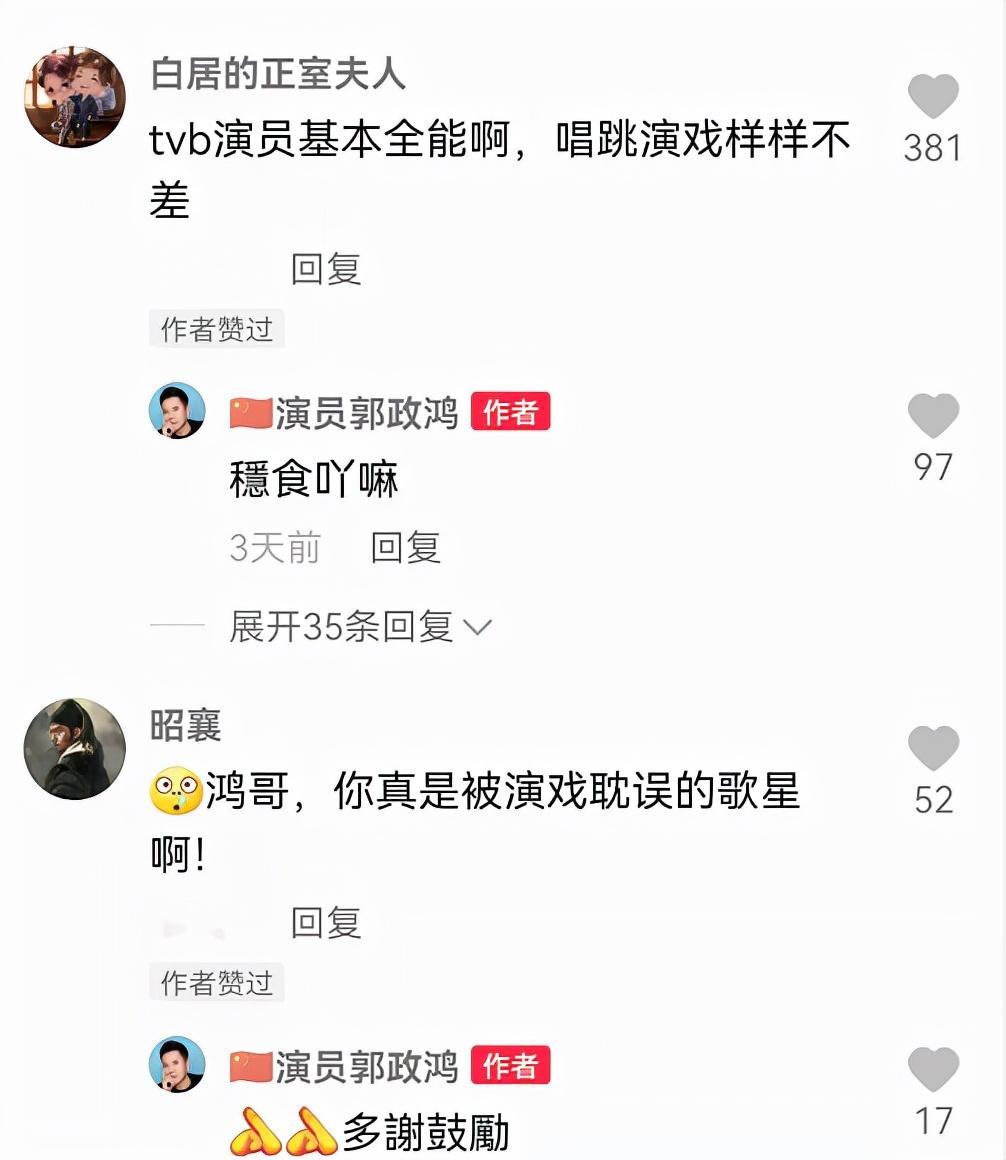Viewport: 1006px width, 1160px height.
Task: Open 演员郭政鸿's profile from the 多謝鼓勵 reply
Action: (177, 1065)
